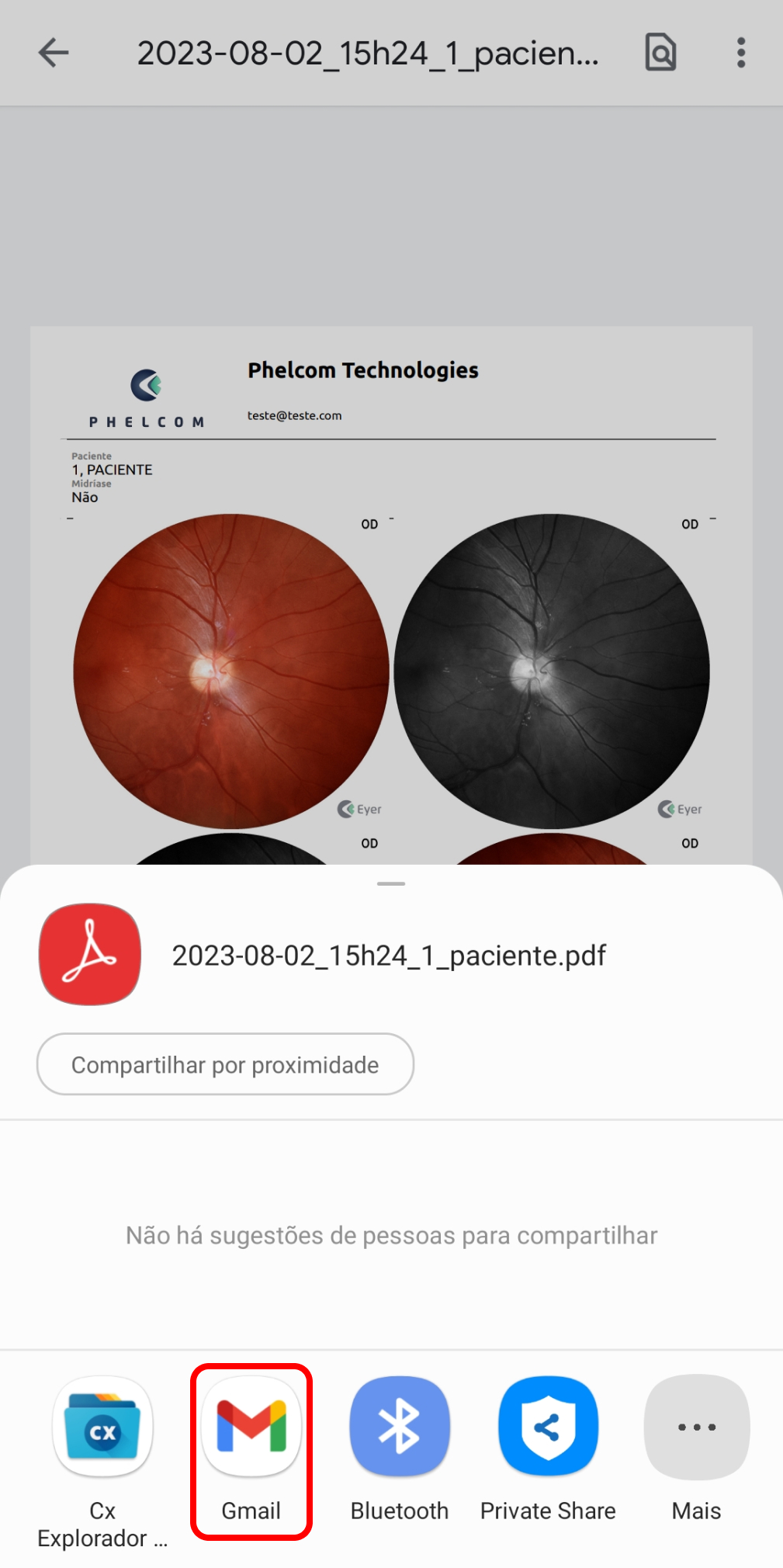Share the PDF through Gmail

(251, 1427)
